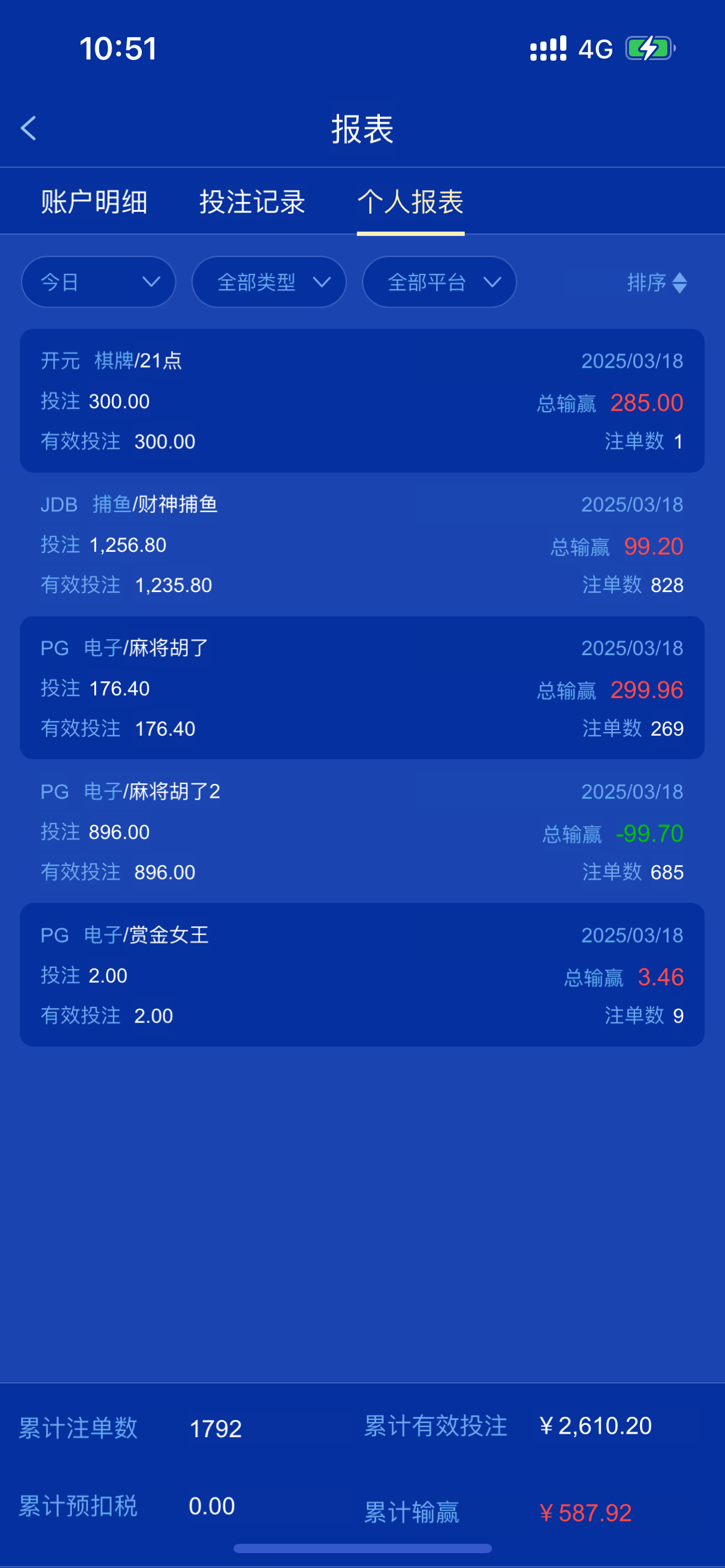Expand the 全部平台 filter dropdown
The image size is (725, 1568).
(439, 282)
